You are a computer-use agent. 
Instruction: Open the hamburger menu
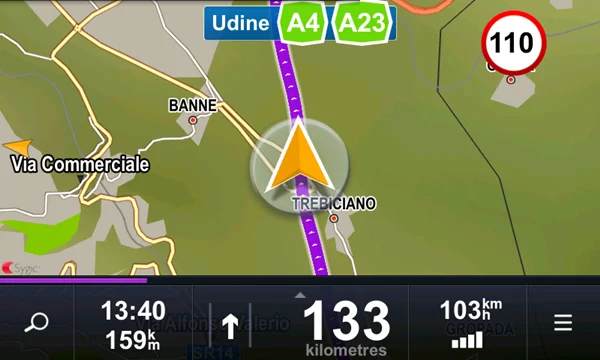pyautogui.click(x=563, y=323)
